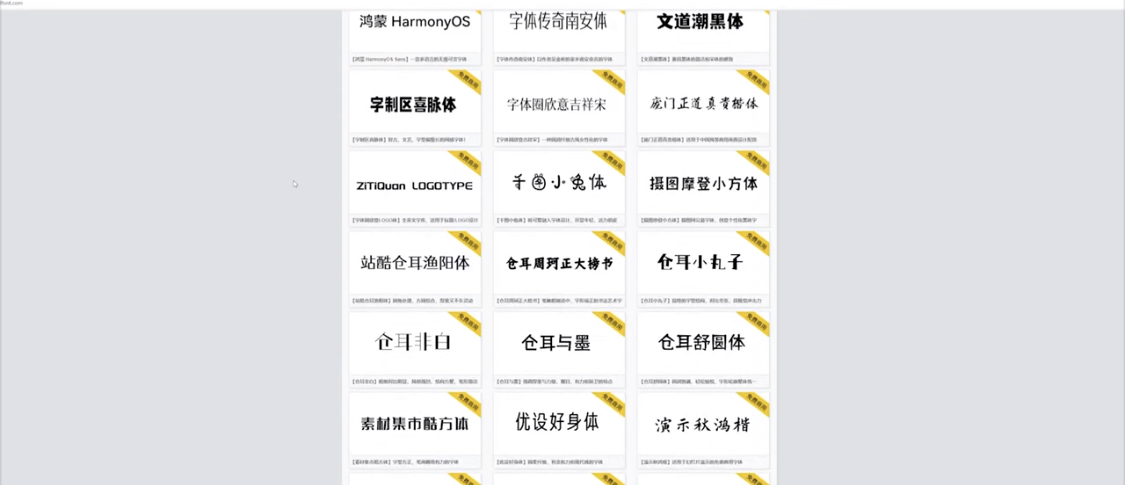Open the 字制区喜脉体 font card
The height and width of the screenshot is (485, 1125).
click(x=414, y=104)
